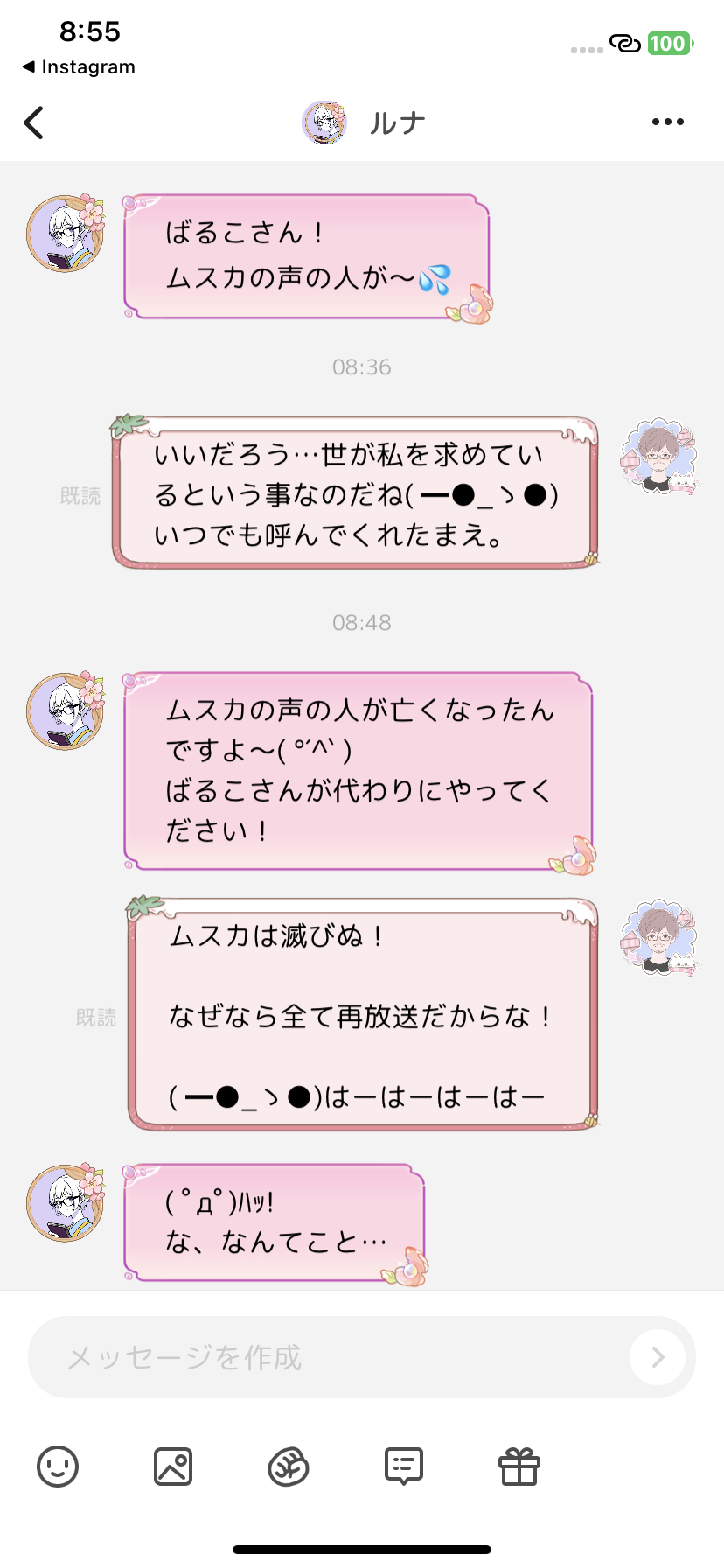Return to Instagram via the status bar link
The height and width of the screenshot is (1568, 724).
[x=79, y=67]
